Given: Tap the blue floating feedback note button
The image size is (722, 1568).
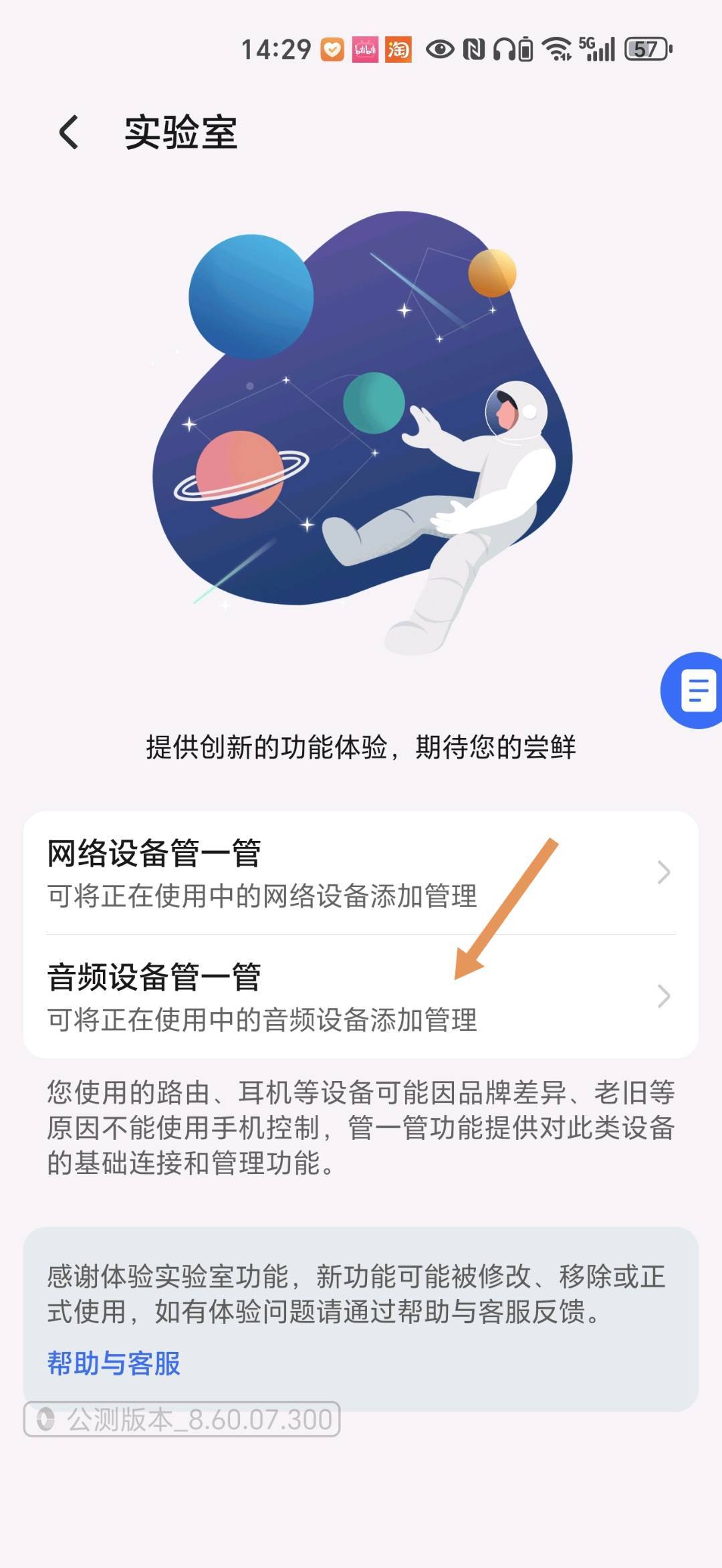Looking at the screenshot, I should pyautogui.click(x=695, y=690).
